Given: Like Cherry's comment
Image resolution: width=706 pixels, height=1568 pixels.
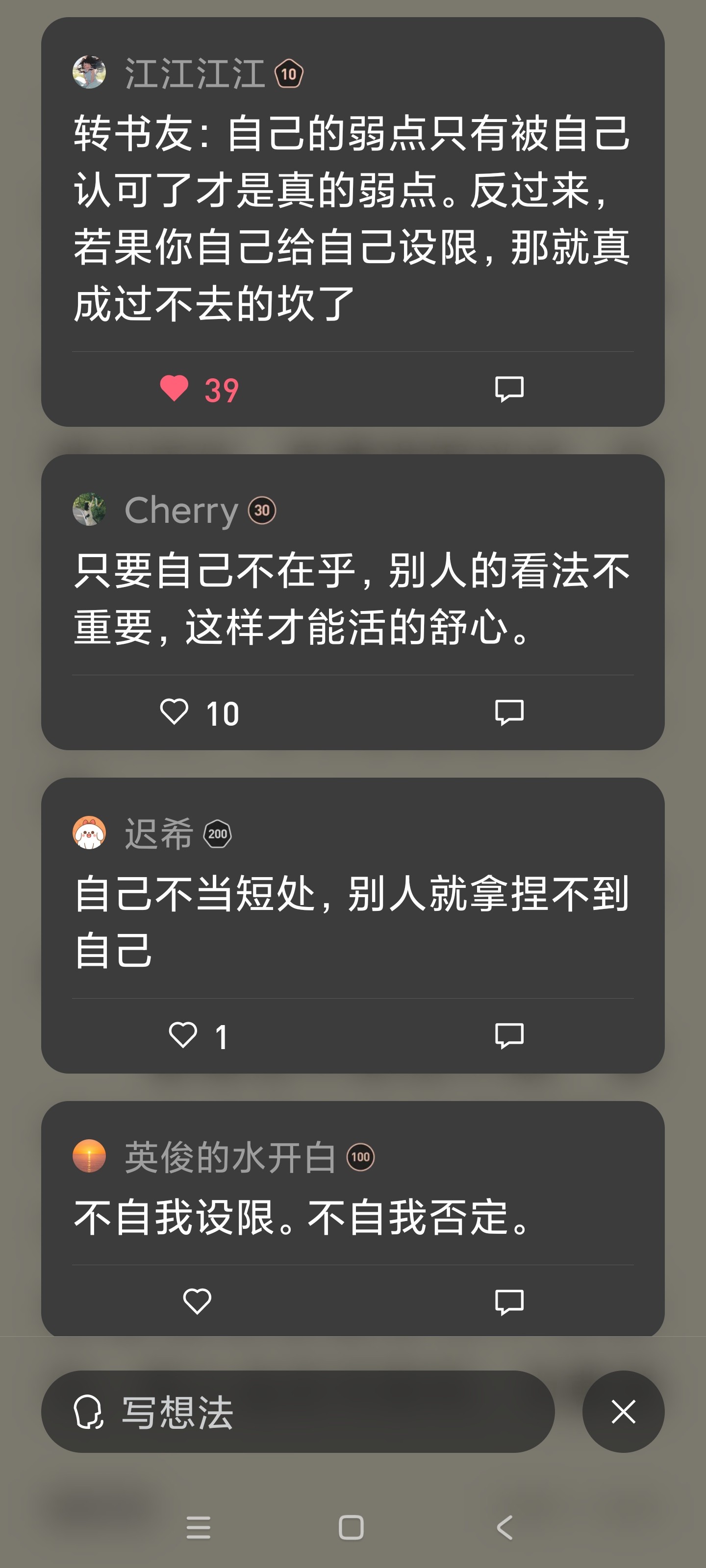Looking at the screenshot, I should [174, 711].
